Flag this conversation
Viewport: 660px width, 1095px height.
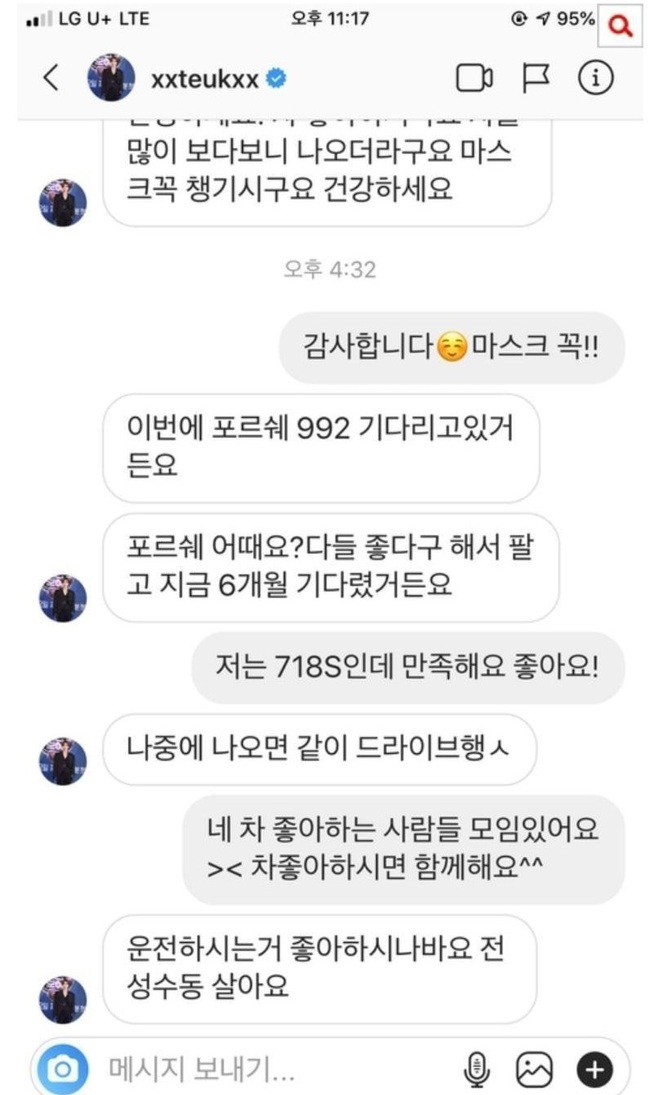tap(536, 78)
